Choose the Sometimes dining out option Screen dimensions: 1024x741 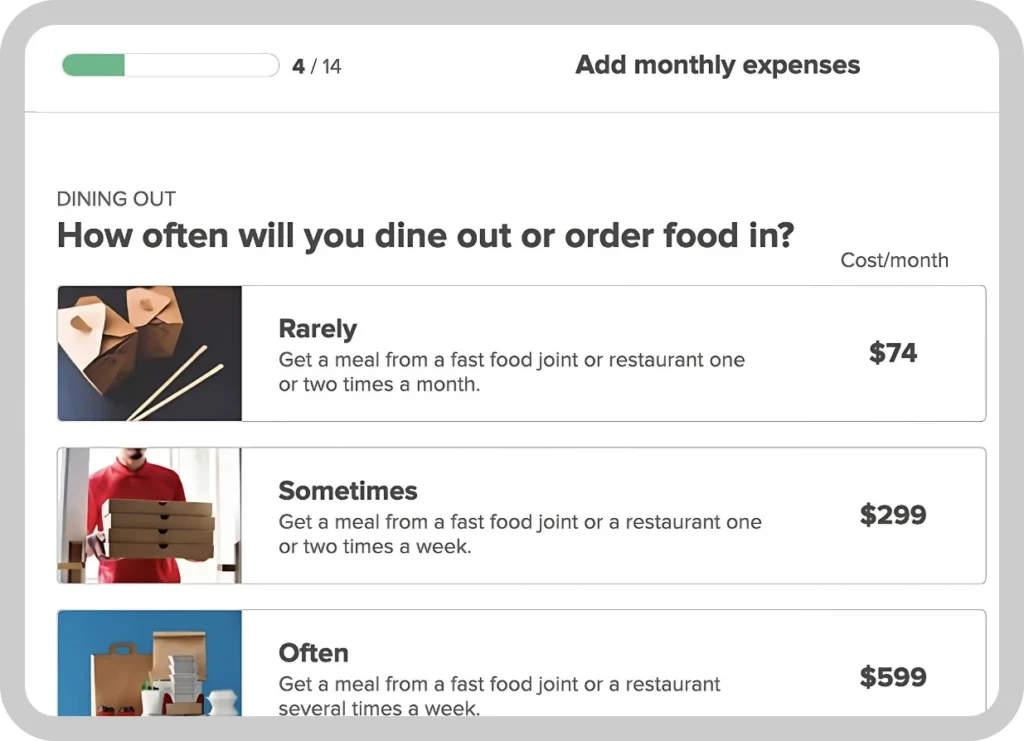[520, 516]
